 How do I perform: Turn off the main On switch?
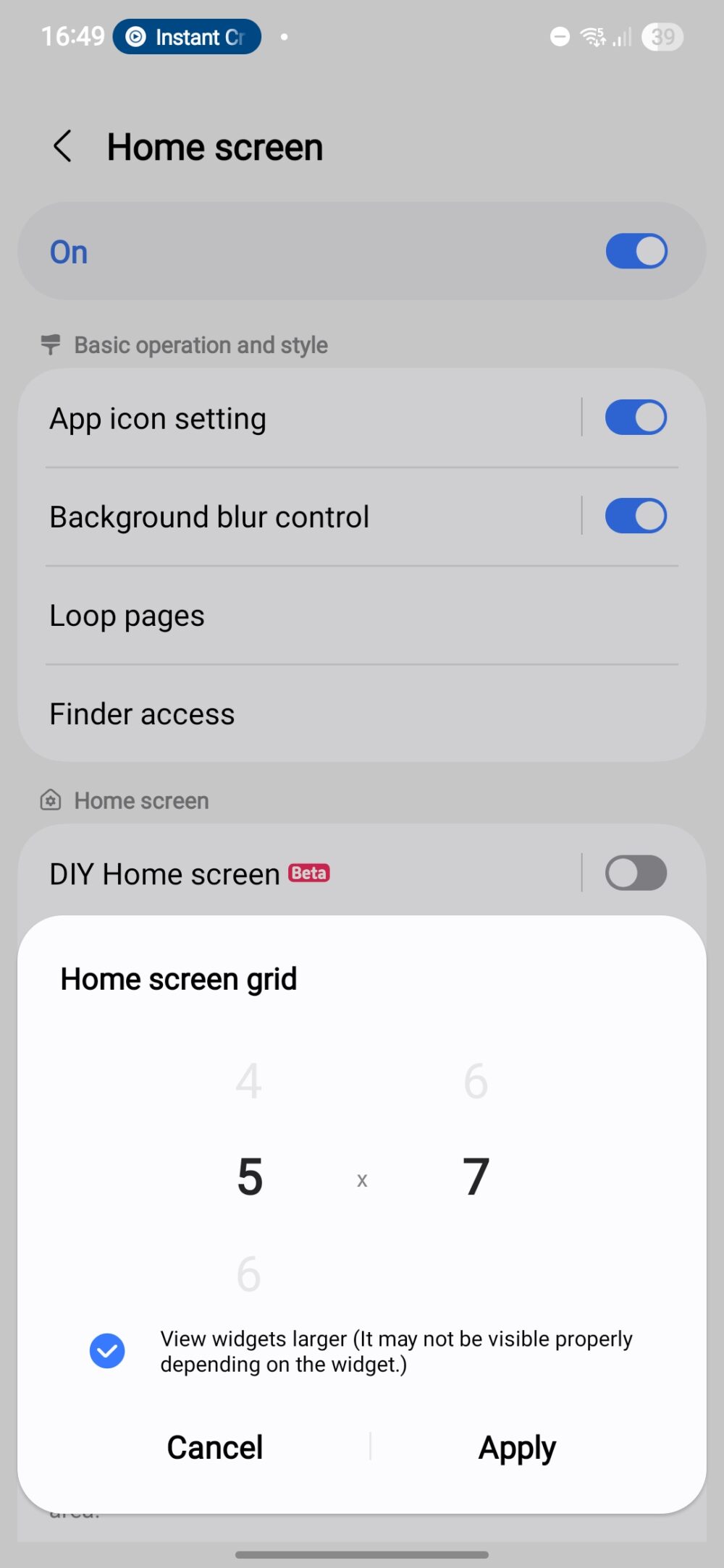click(x=636, y=251)
